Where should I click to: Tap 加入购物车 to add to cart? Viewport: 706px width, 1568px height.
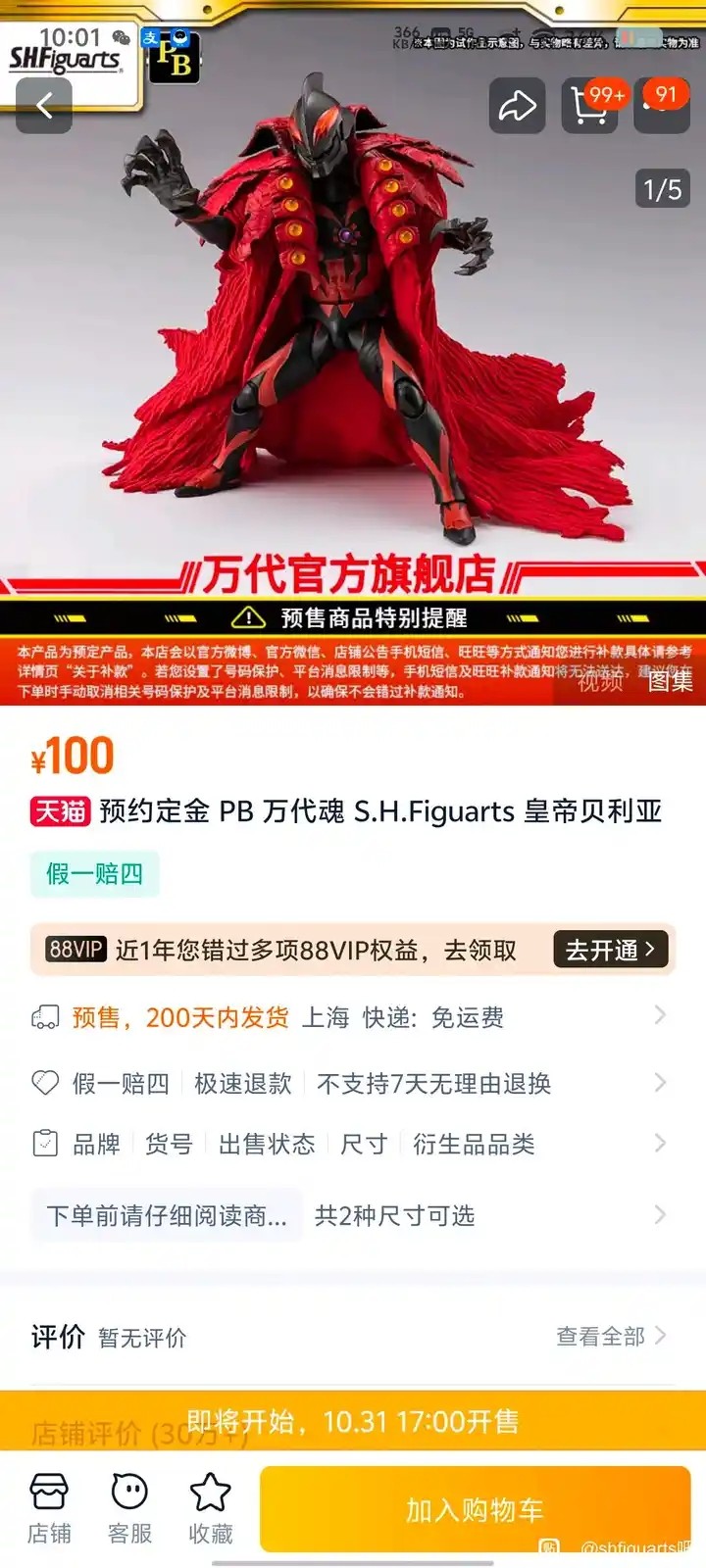tap(475, 1509)
